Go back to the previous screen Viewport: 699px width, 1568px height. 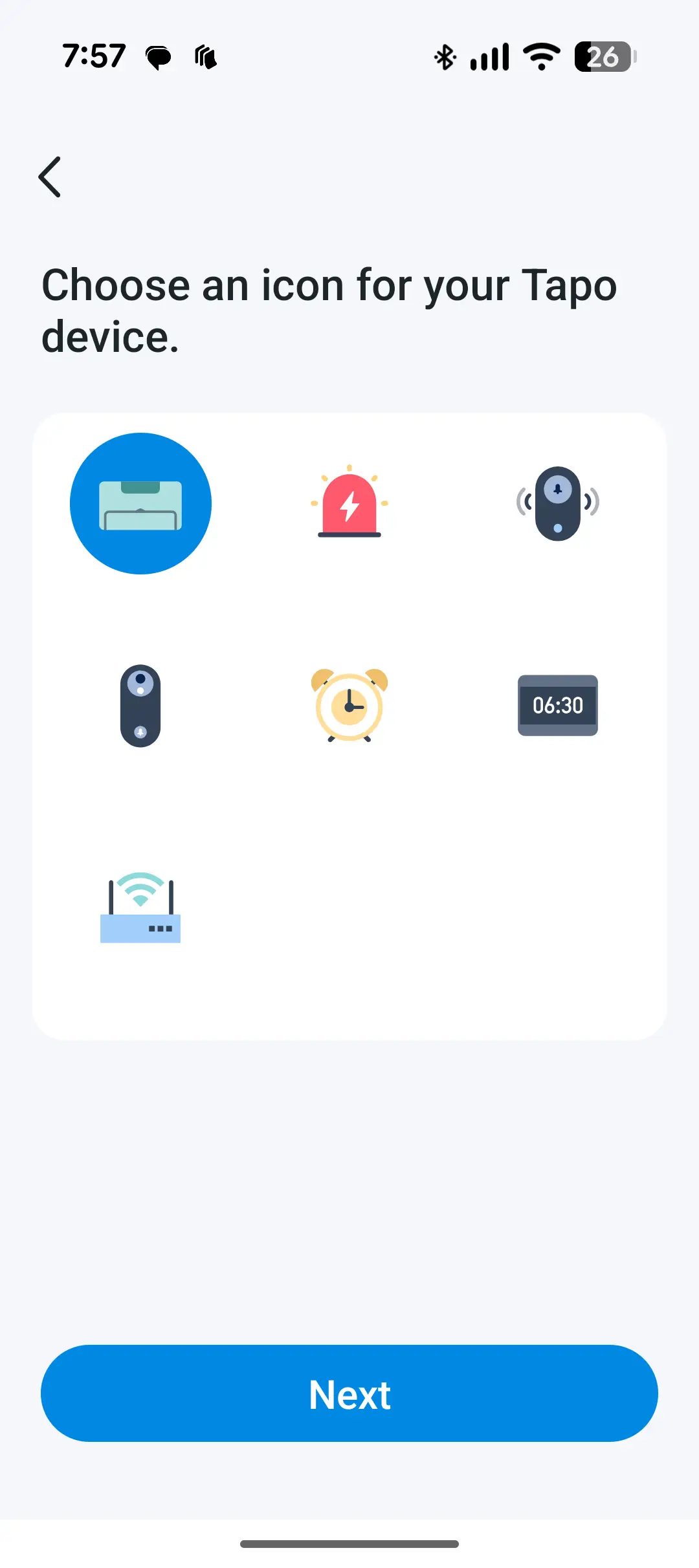tap(50, 177)
